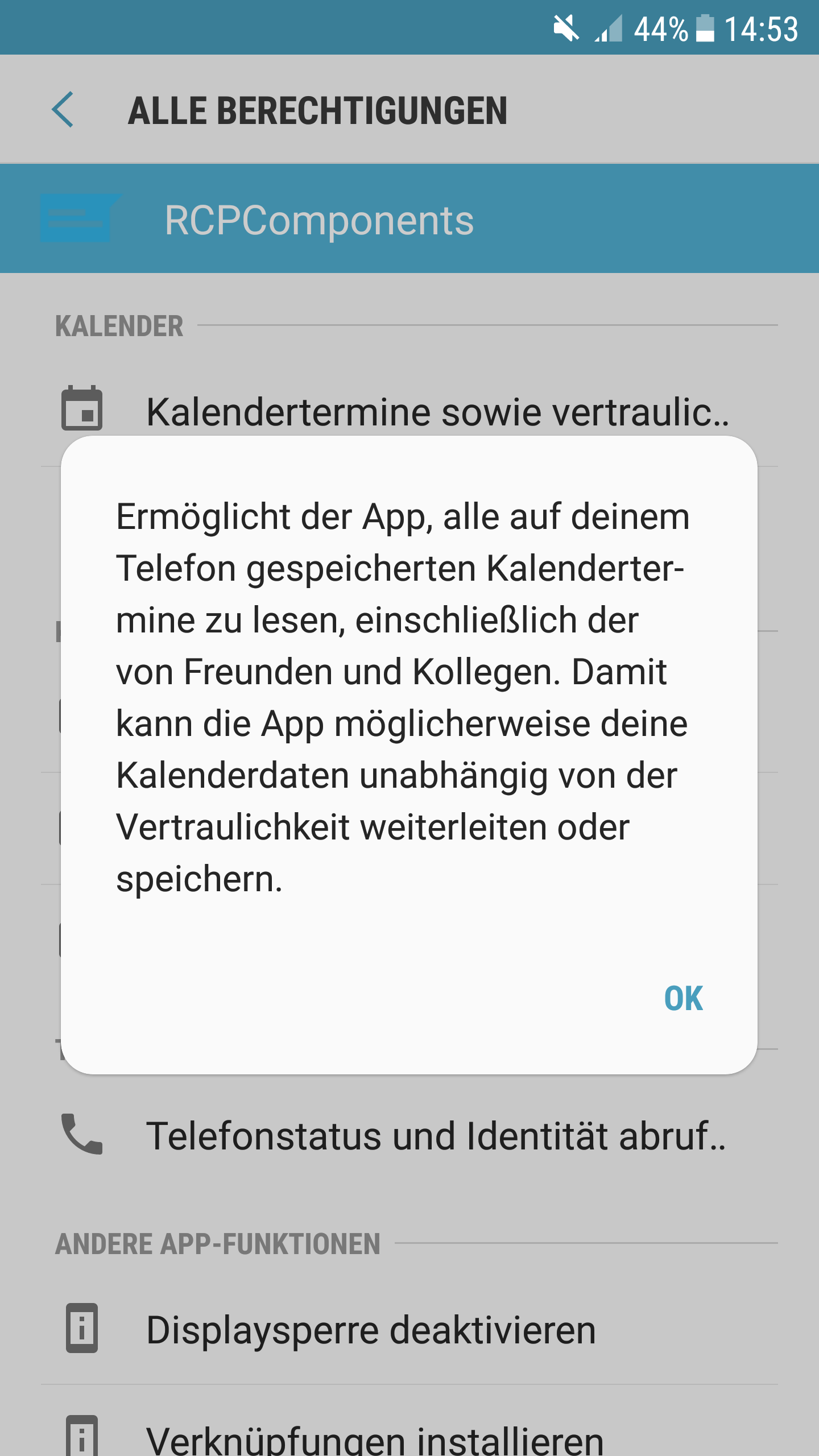Open Telefonstatus und Identität abrufen row
Image resolution: width=819 pixels, height=1456 pixels.
pyautogui.click(x=409, y=1135)
